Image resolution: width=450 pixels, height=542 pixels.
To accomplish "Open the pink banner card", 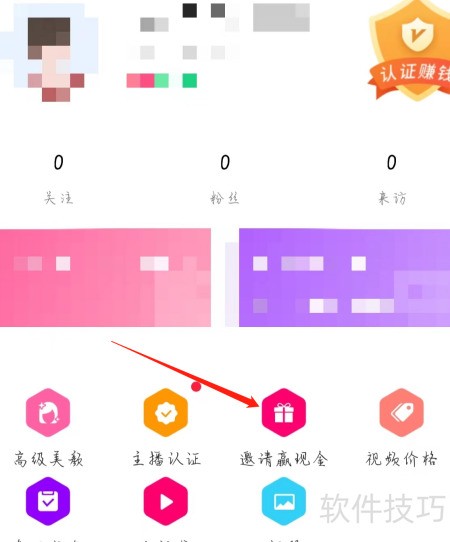I will (105, 277).
